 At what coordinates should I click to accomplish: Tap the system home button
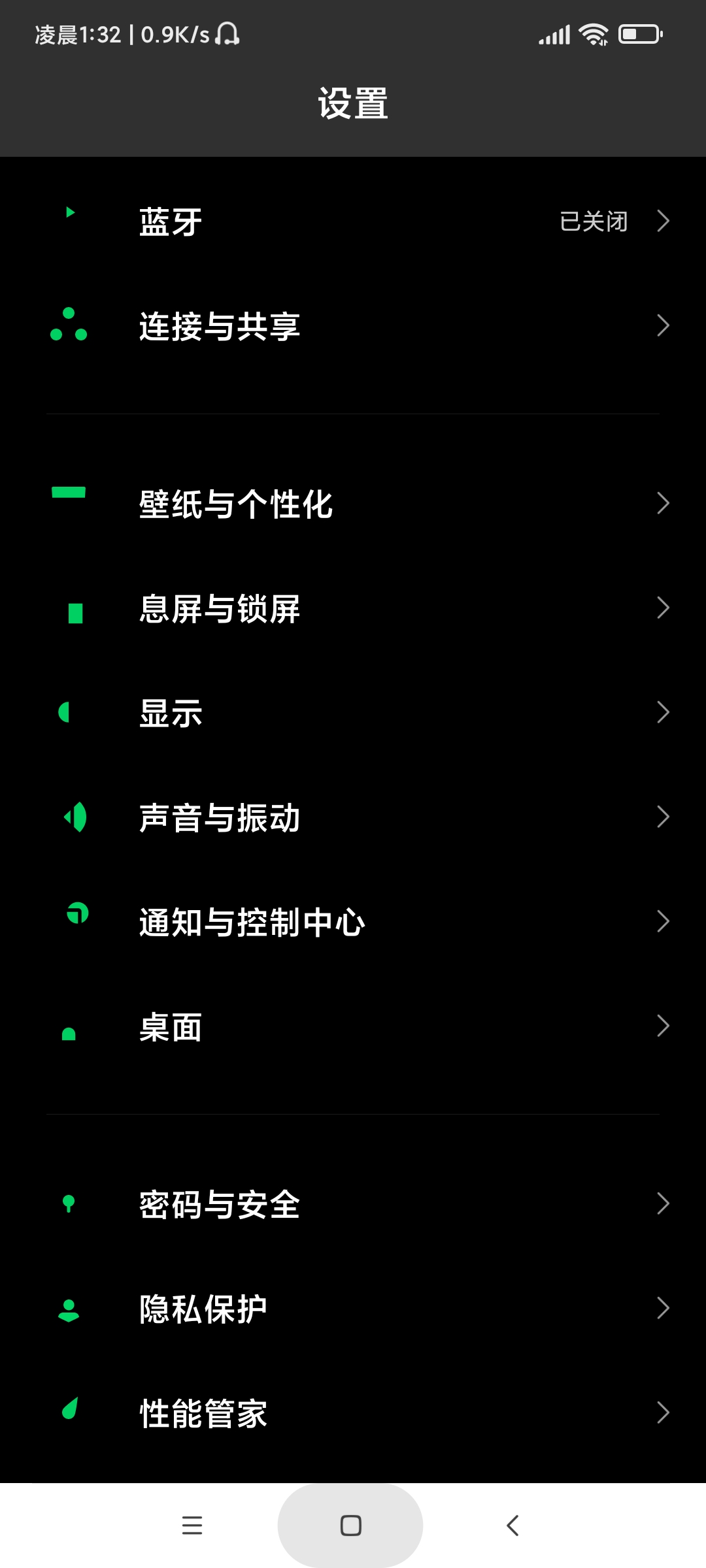[x=351, y=1526]
